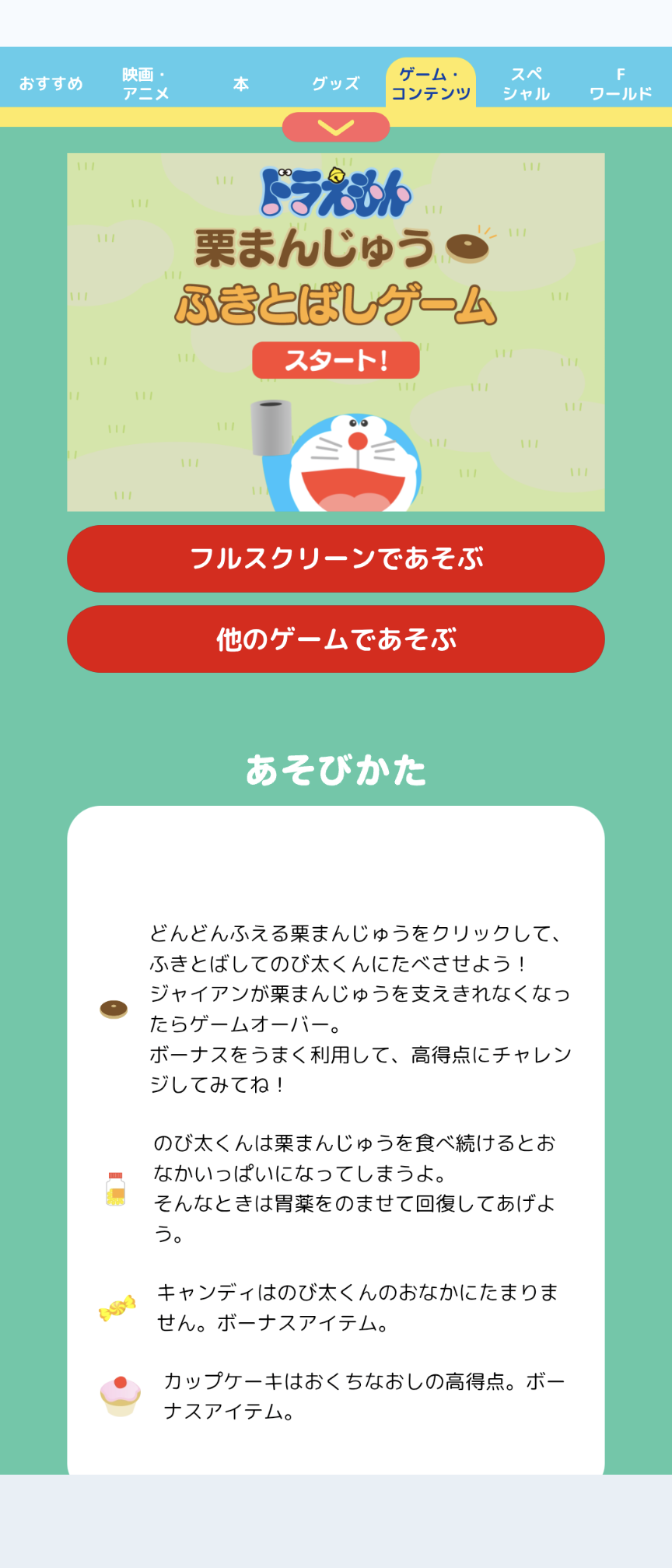This screenshot has height=1568, width=672.
Task: Switch to the Fワールド tab
Action: tap(621, 83)
